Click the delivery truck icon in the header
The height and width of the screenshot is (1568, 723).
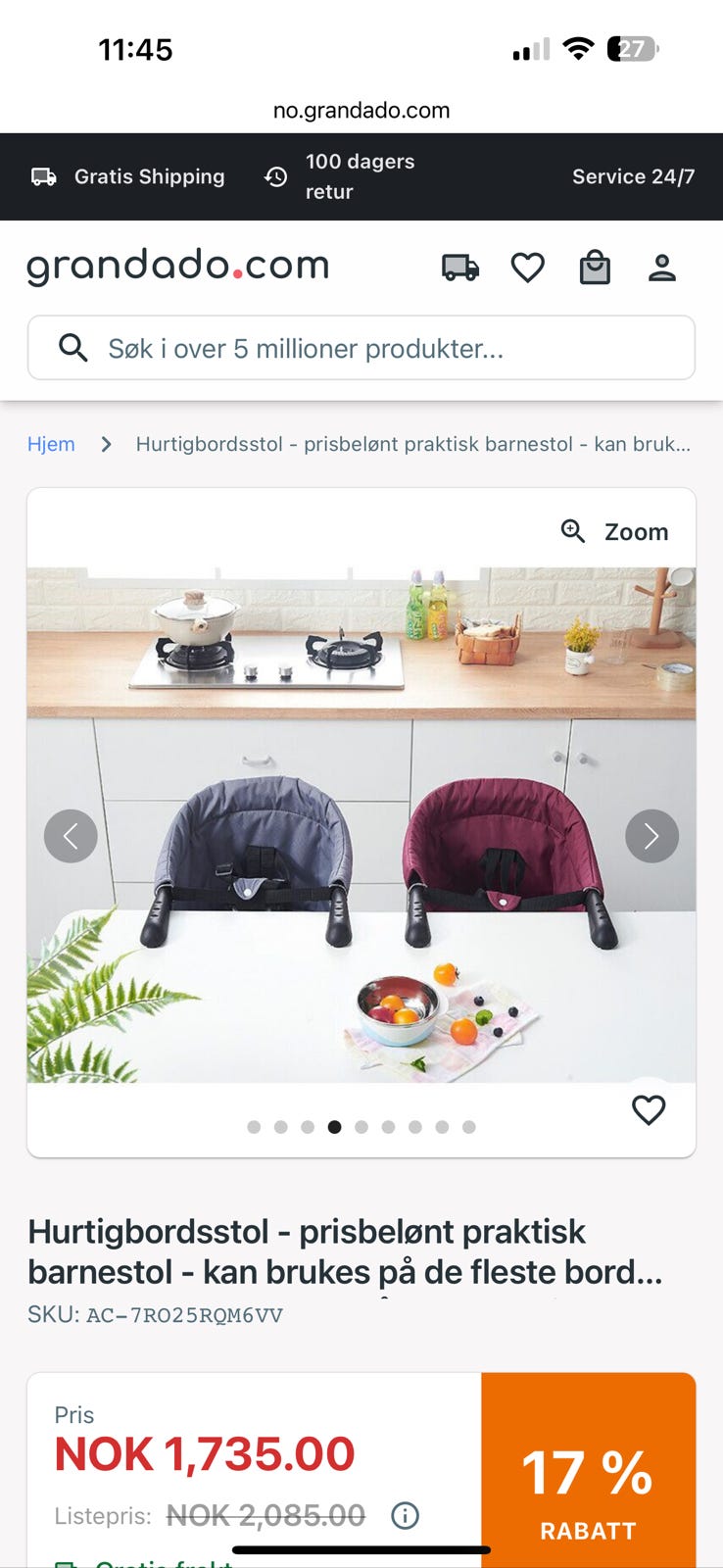[460, 267]
